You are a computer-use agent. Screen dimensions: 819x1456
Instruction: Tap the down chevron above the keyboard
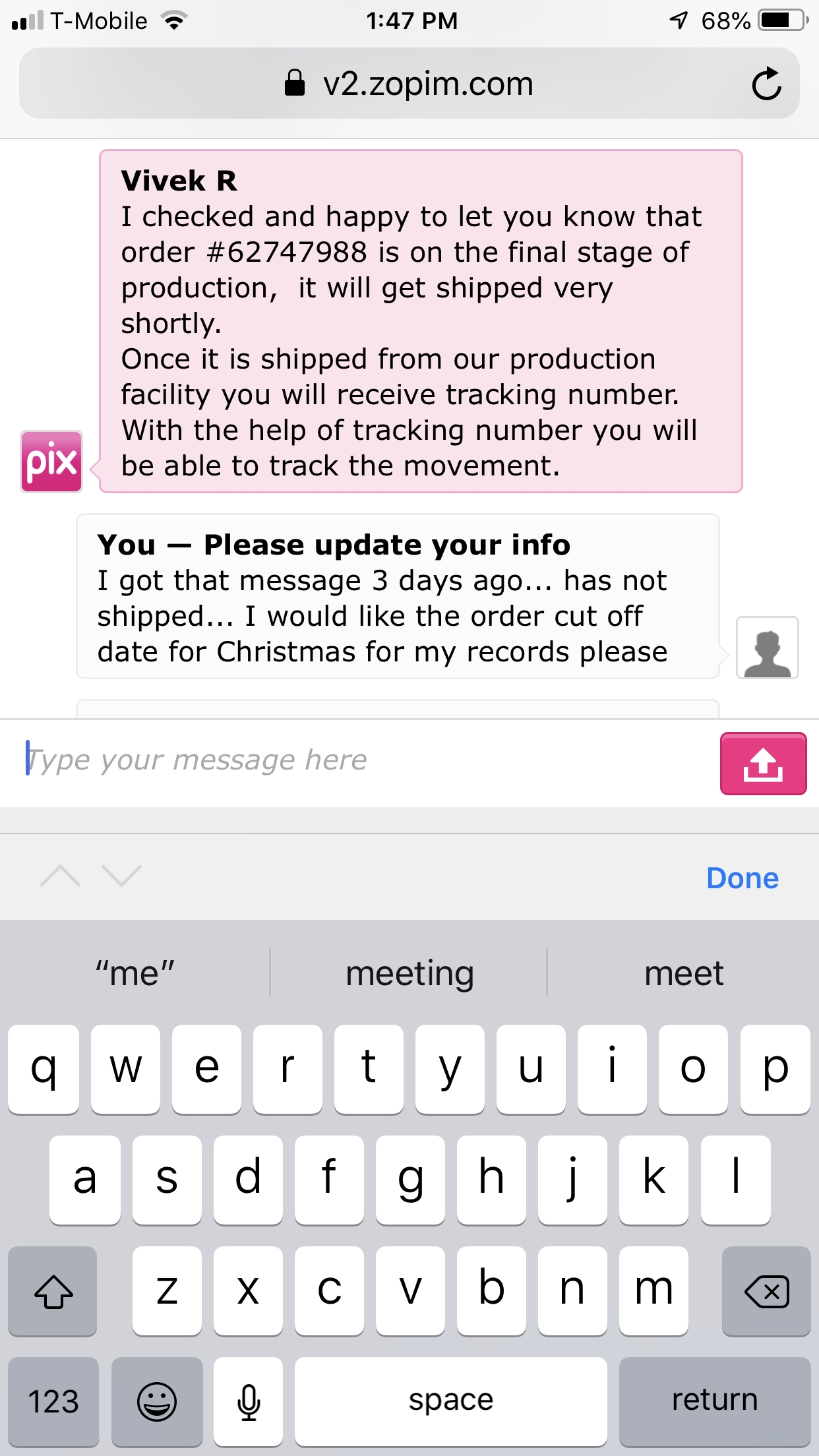point(121,877)
